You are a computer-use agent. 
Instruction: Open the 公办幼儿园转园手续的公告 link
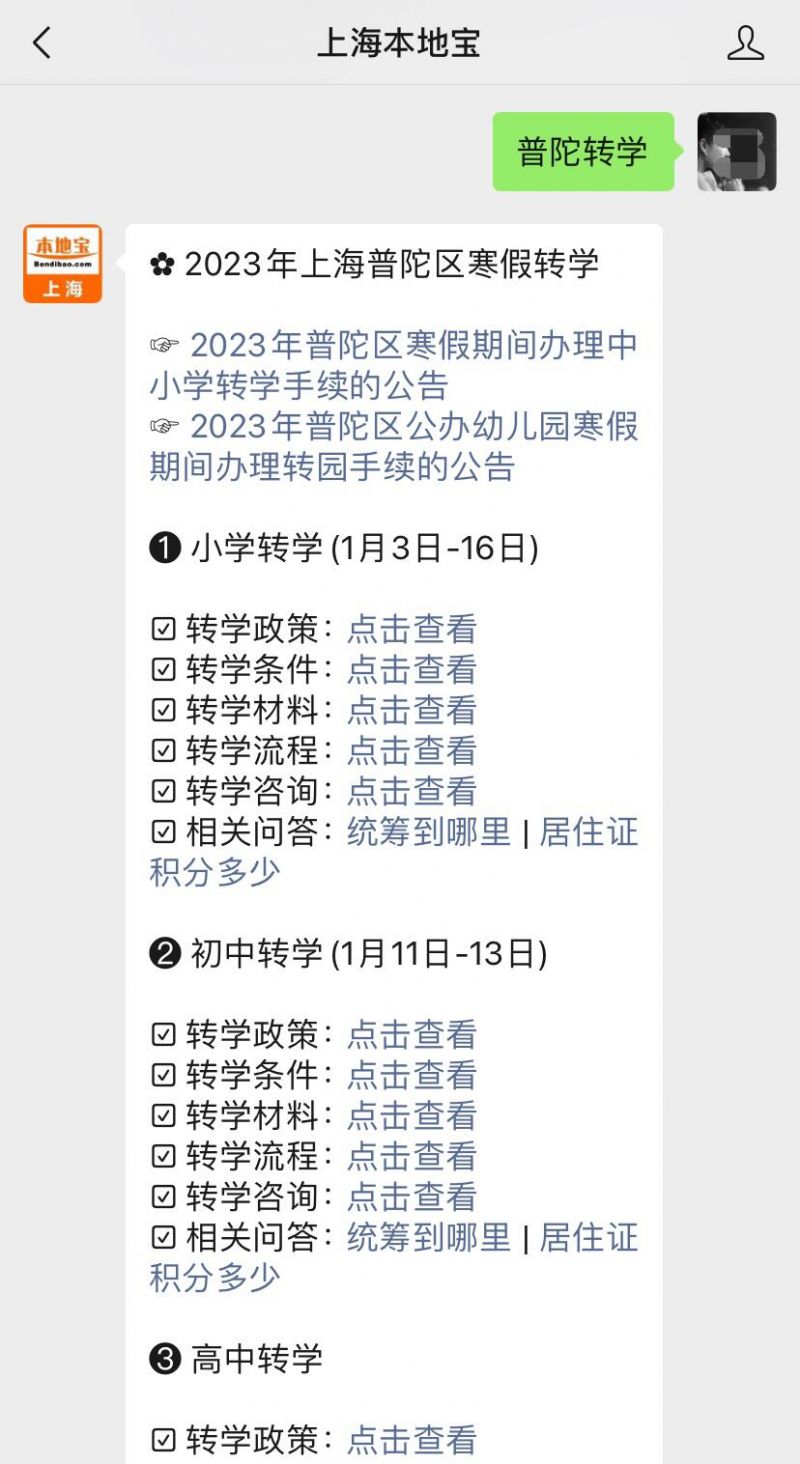coord(394,446)
